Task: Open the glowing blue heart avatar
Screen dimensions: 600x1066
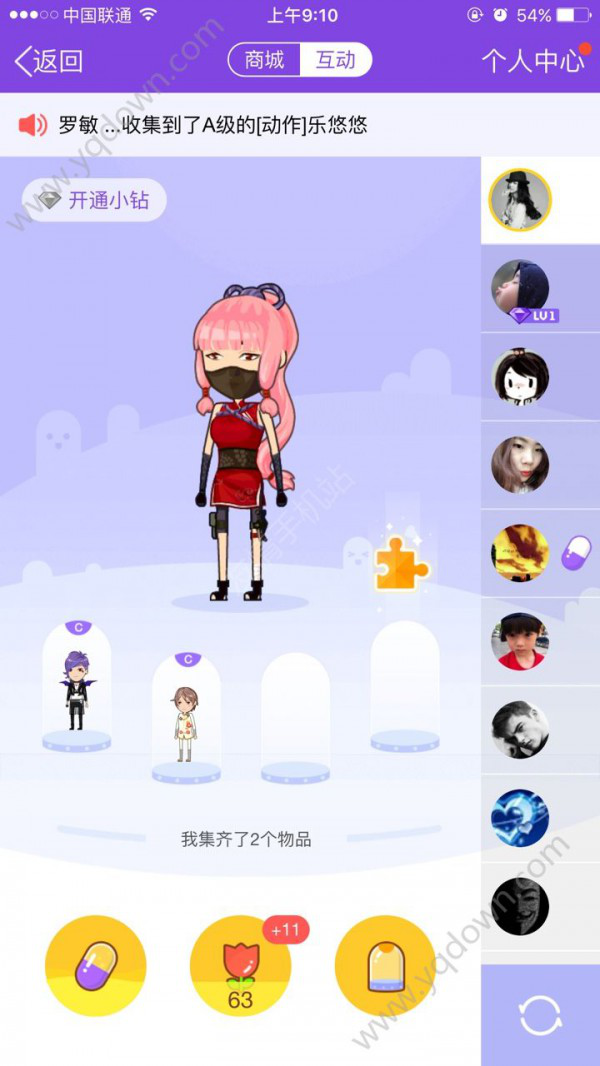Action: click(520, 818)
